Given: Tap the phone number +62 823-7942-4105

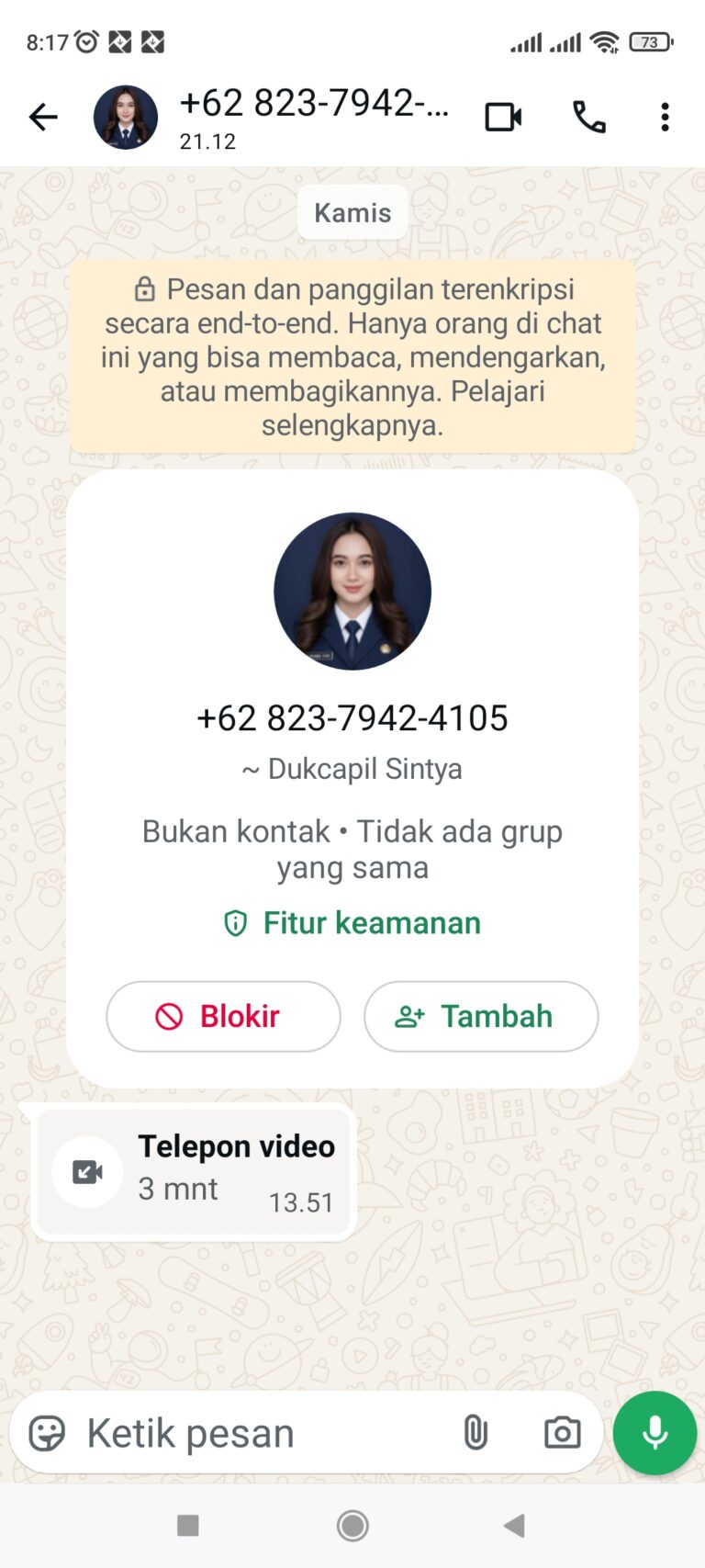Looking at the screenshot, I should click(352, 718).
